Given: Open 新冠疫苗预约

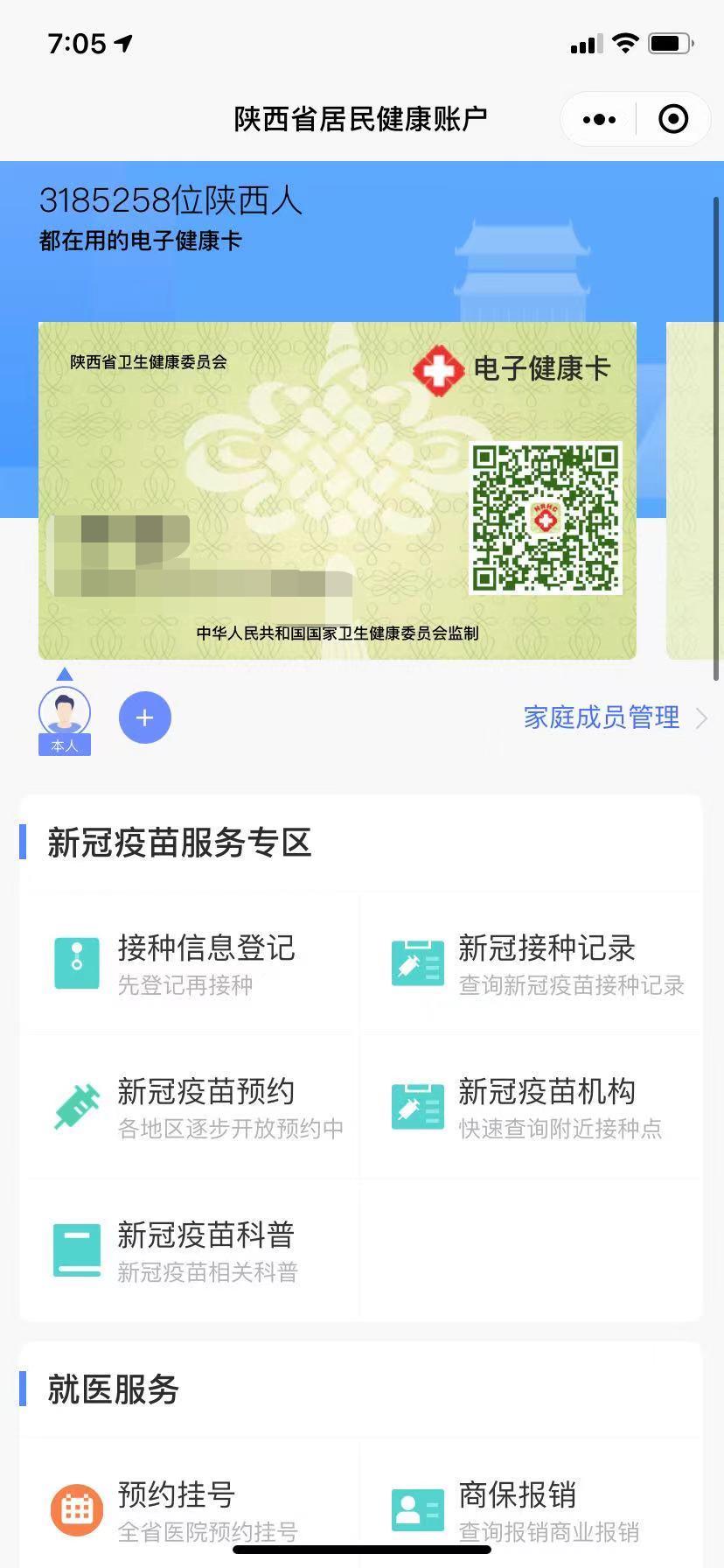Looking at the screenshot, I should 189,1107.
